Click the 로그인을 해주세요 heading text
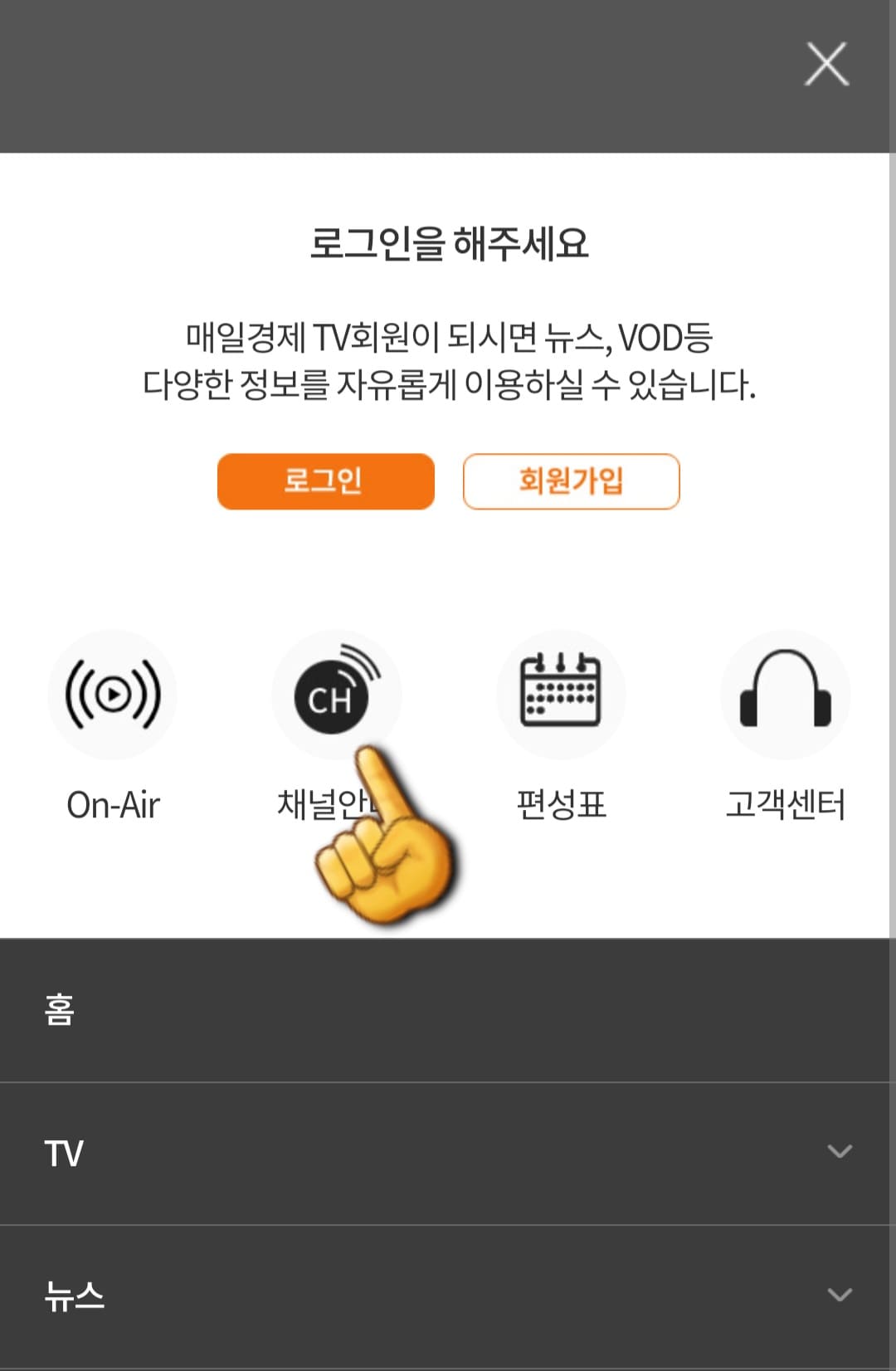Image resolution: width=896 pixels, height=1371 pixels. point(448,241)
